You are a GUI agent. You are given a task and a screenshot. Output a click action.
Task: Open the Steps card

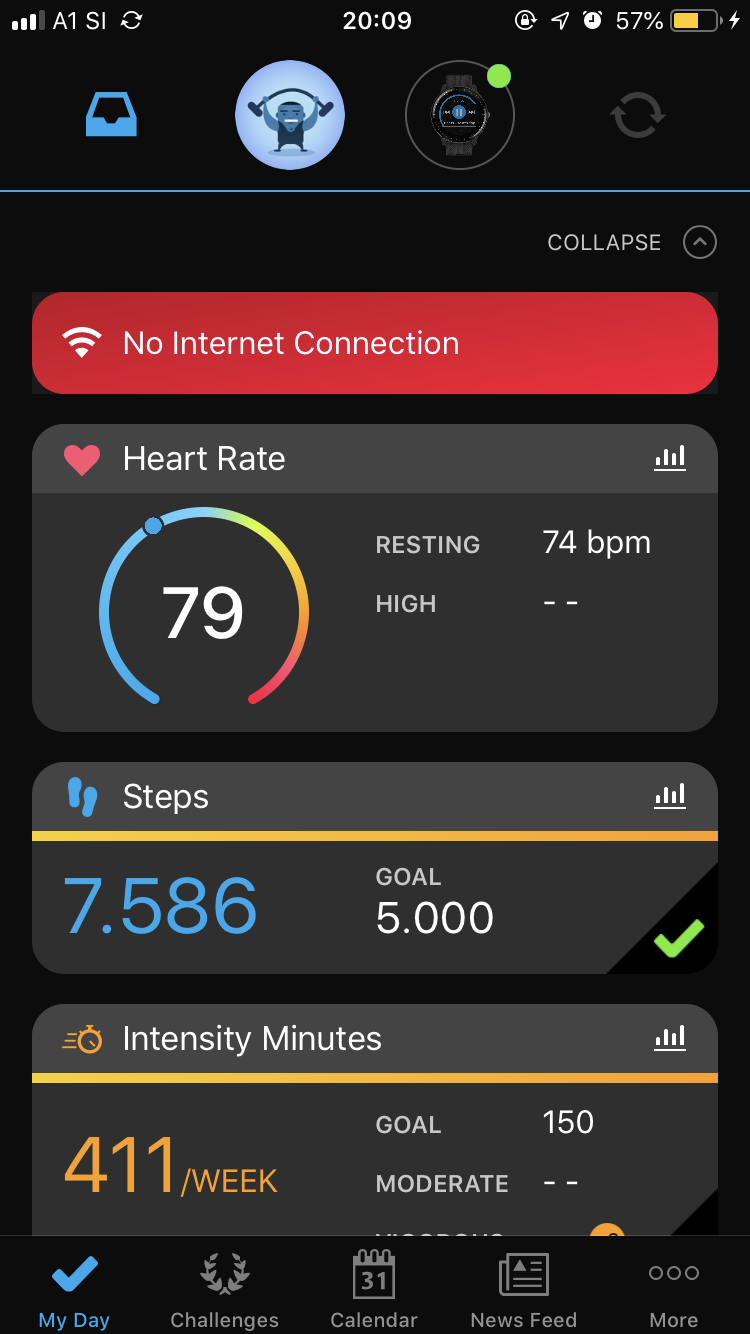[x=375, y=868]
